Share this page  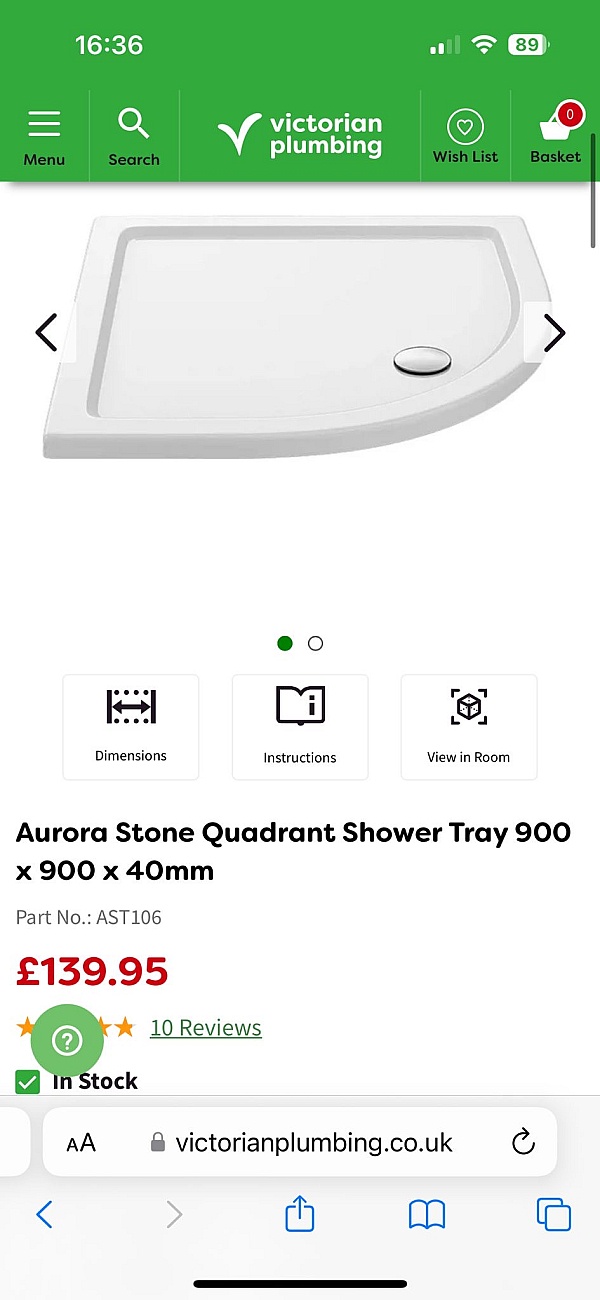[x=300, y=1214]
